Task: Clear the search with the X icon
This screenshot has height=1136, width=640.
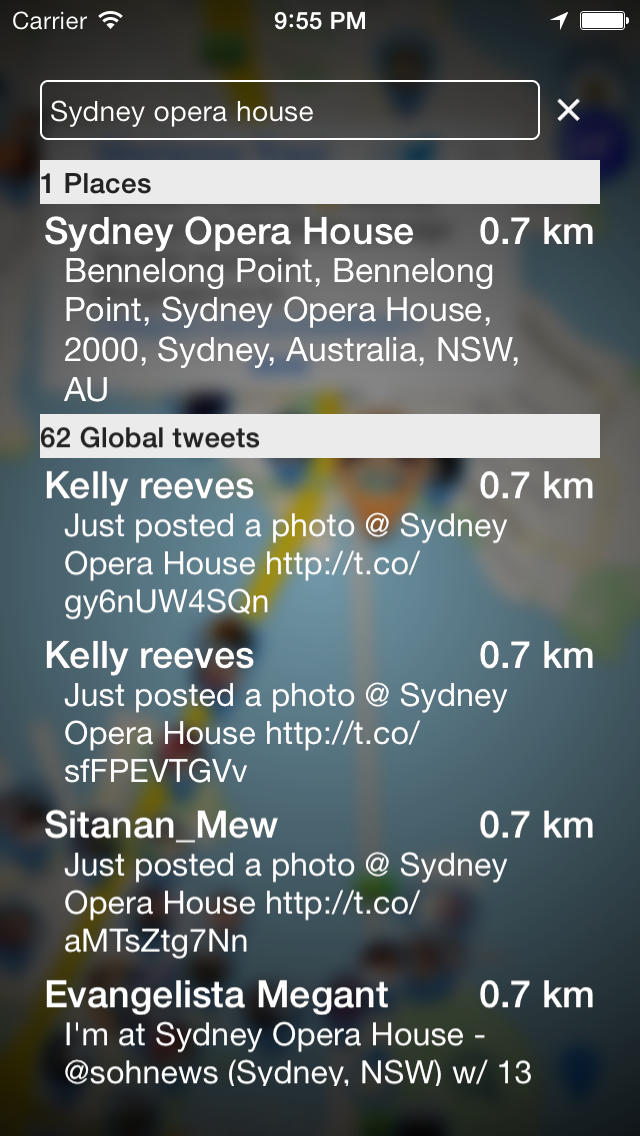Action: pos(568,110)
